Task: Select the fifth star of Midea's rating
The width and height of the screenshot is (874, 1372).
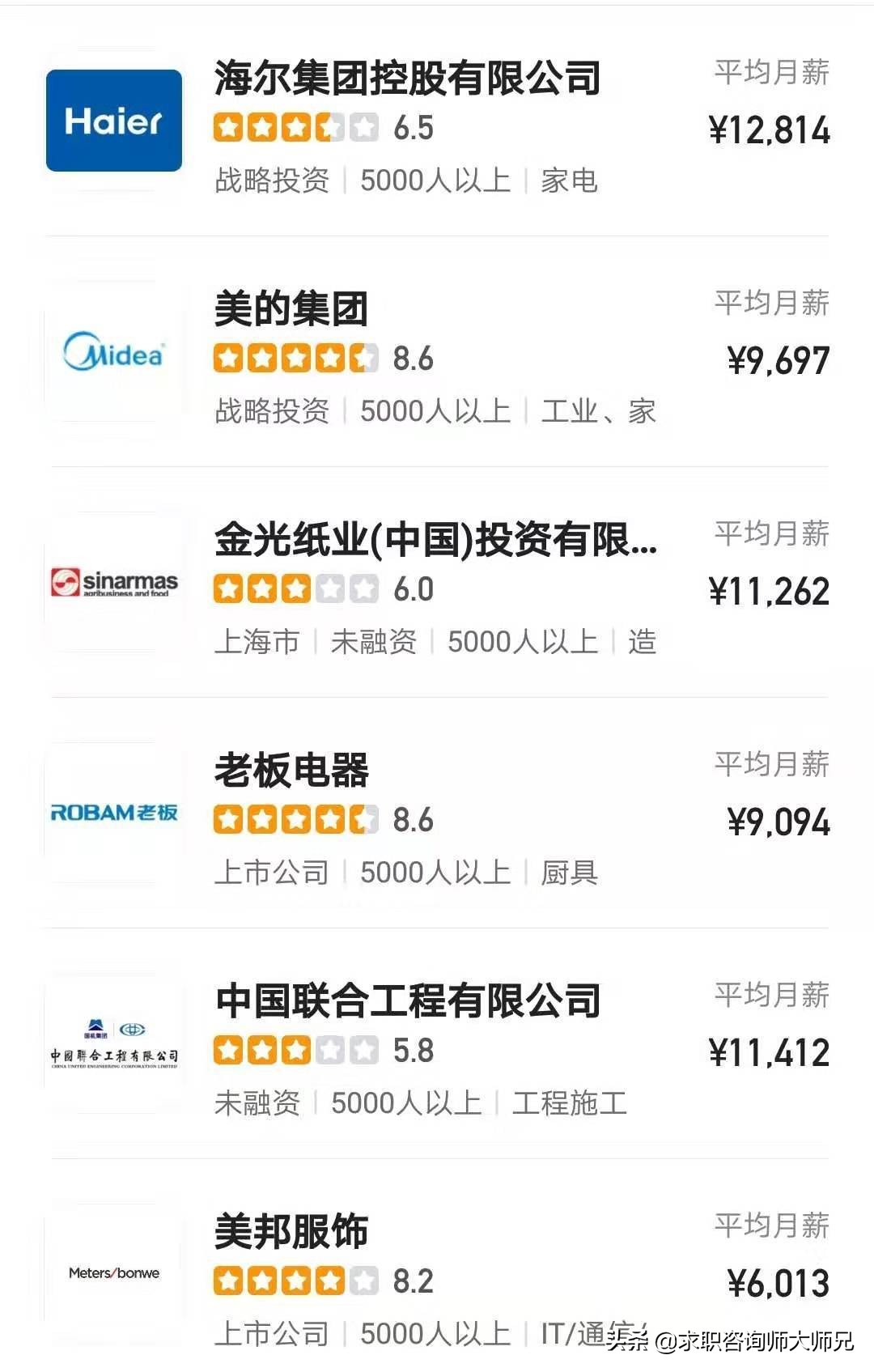Action: [362, 356]
